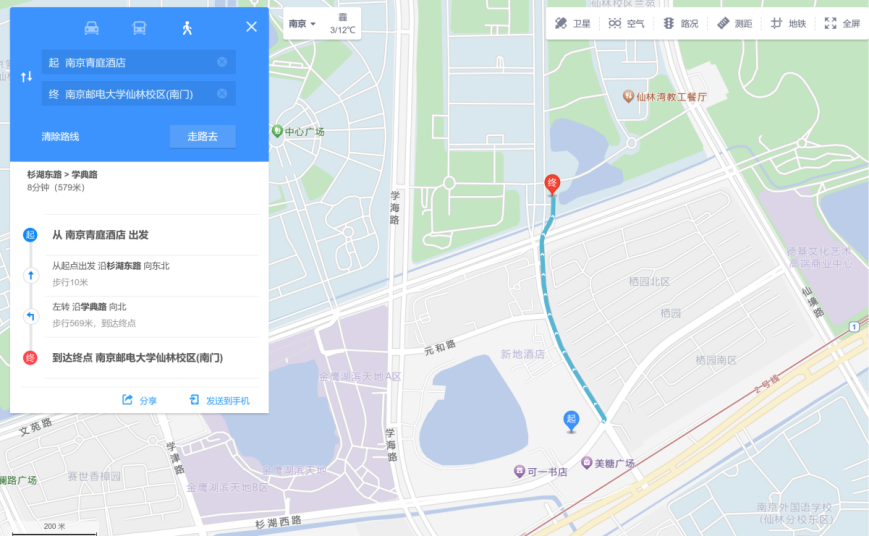This screenshot has height=536, width=869.
Task: Tap 清除路线 to clear the route
Action: (x=60, y=136)
